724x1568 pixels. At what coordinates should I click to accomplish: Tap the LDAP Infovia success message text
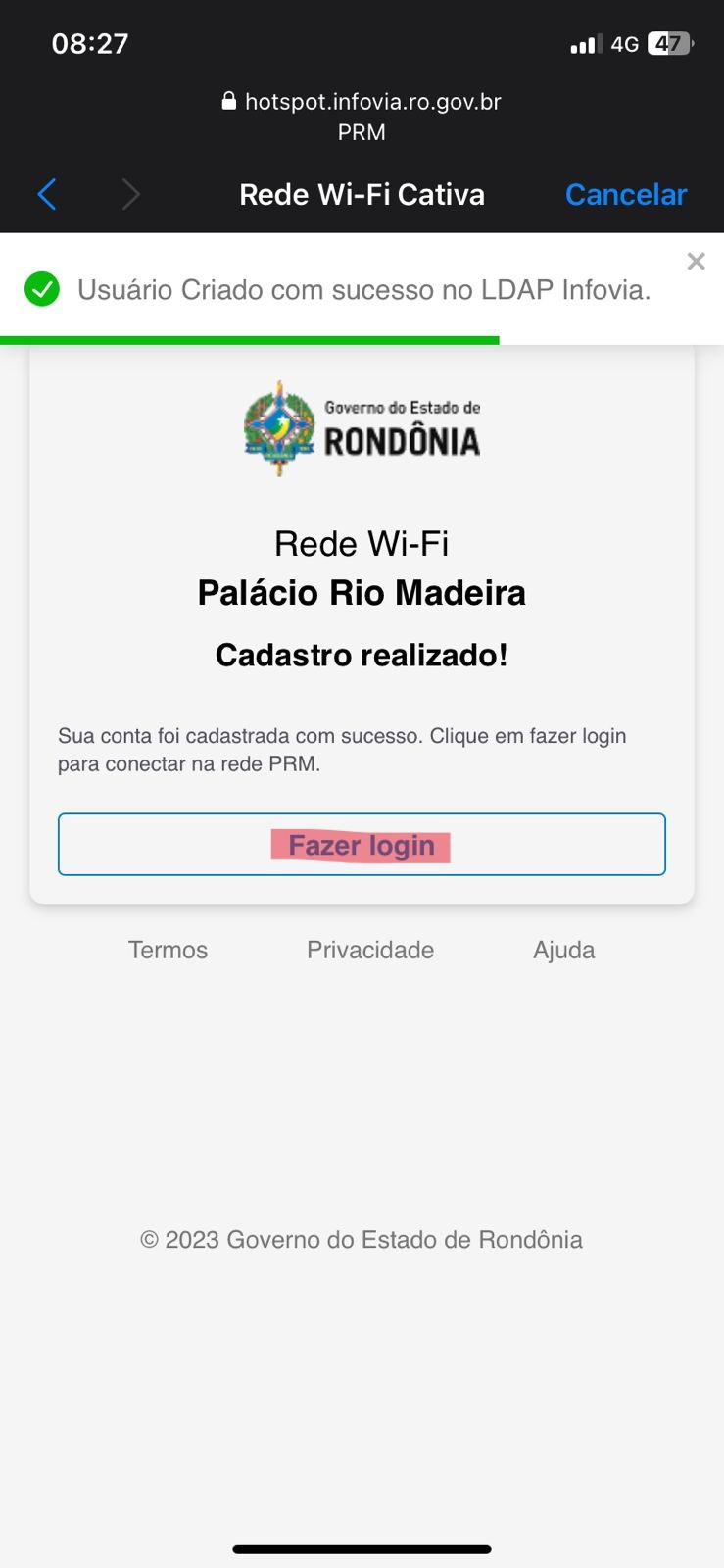pyautogui.click(x=363, y=290)
